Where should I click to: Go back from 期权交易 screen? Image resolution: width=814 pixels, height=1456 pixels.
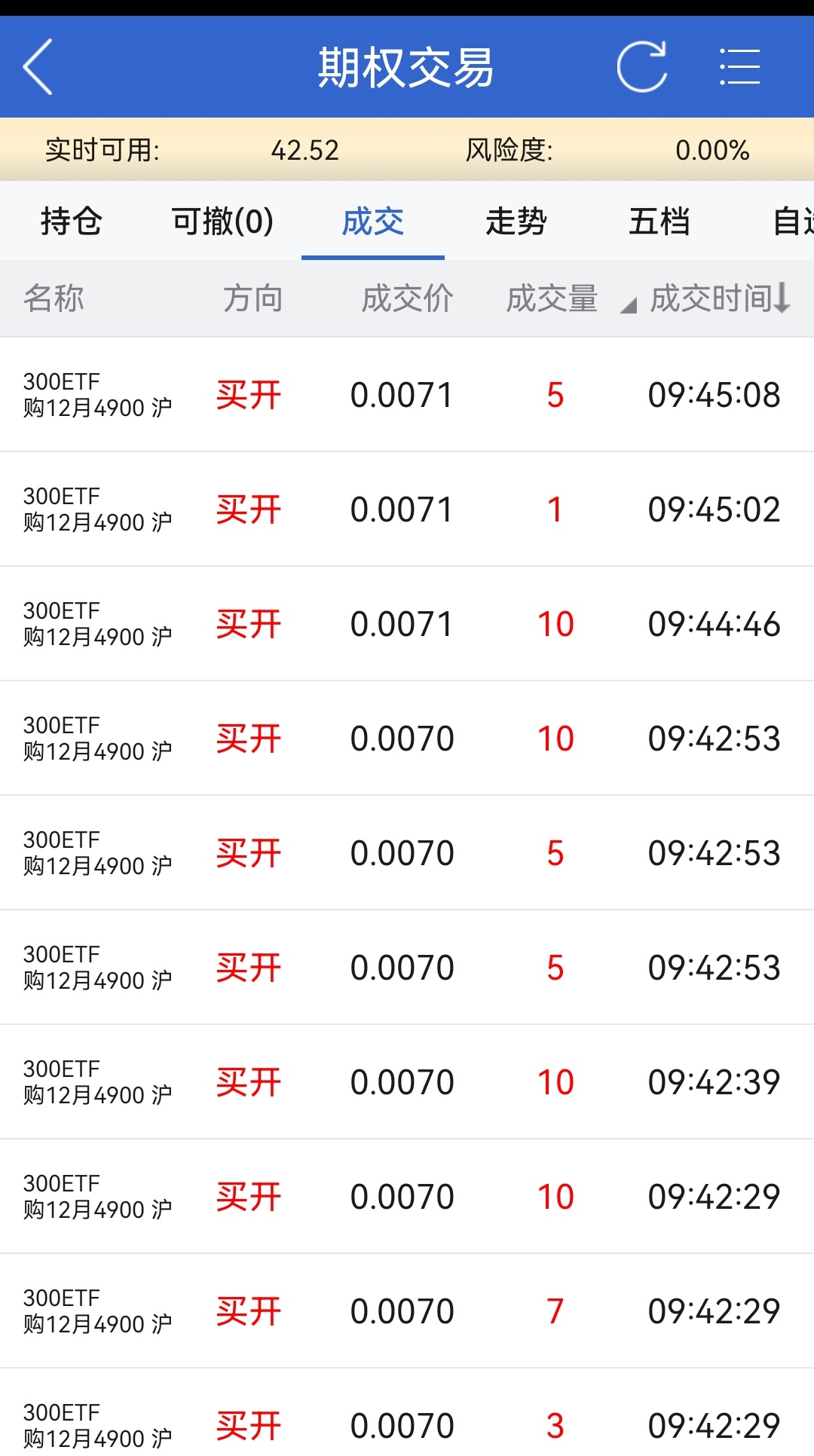39,67
